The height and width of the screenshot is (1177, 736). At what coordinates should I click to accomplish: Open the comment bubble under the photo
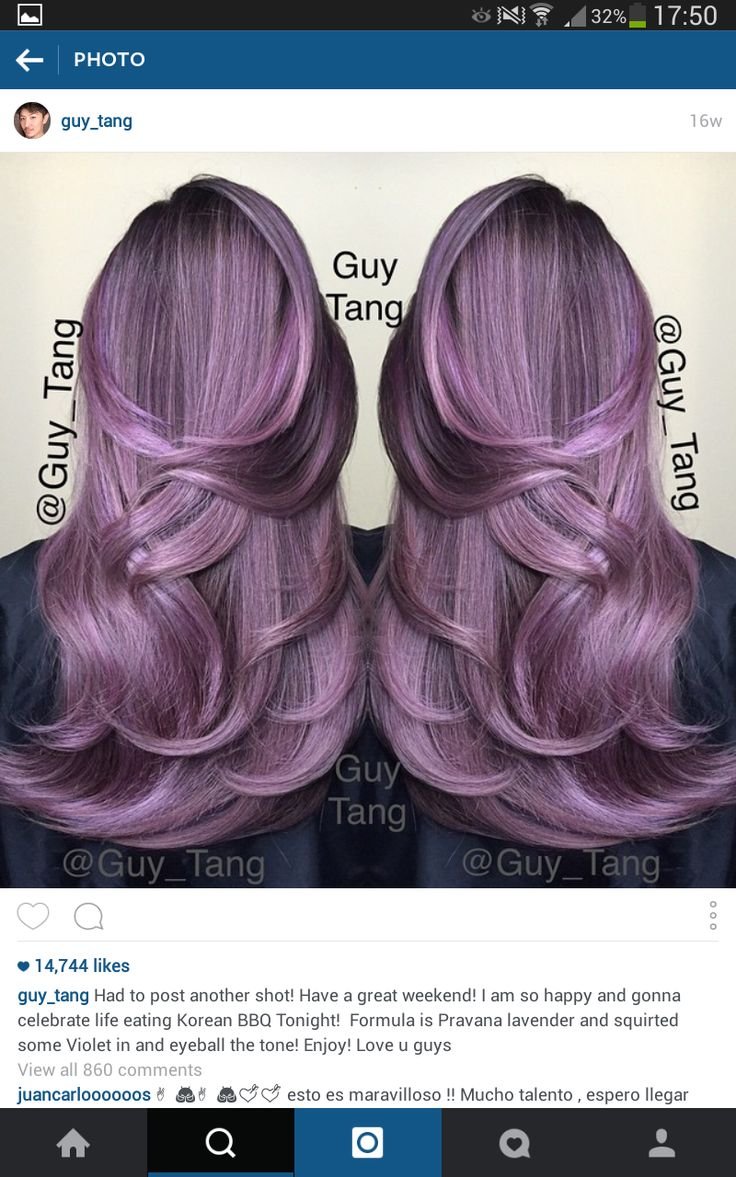[88, 916]
